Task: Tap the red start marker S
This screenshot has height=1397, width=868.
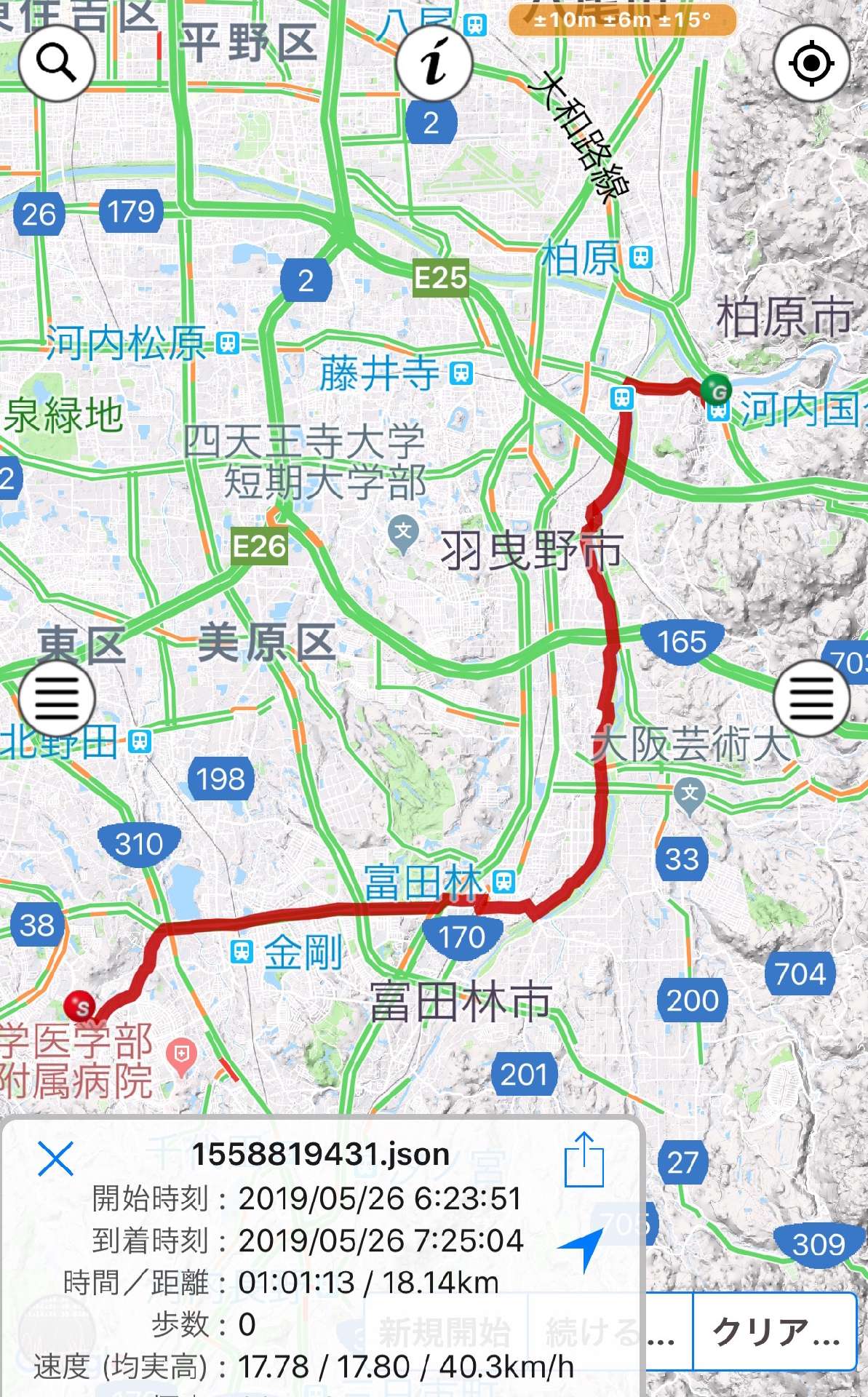Action: [81, 1007]
